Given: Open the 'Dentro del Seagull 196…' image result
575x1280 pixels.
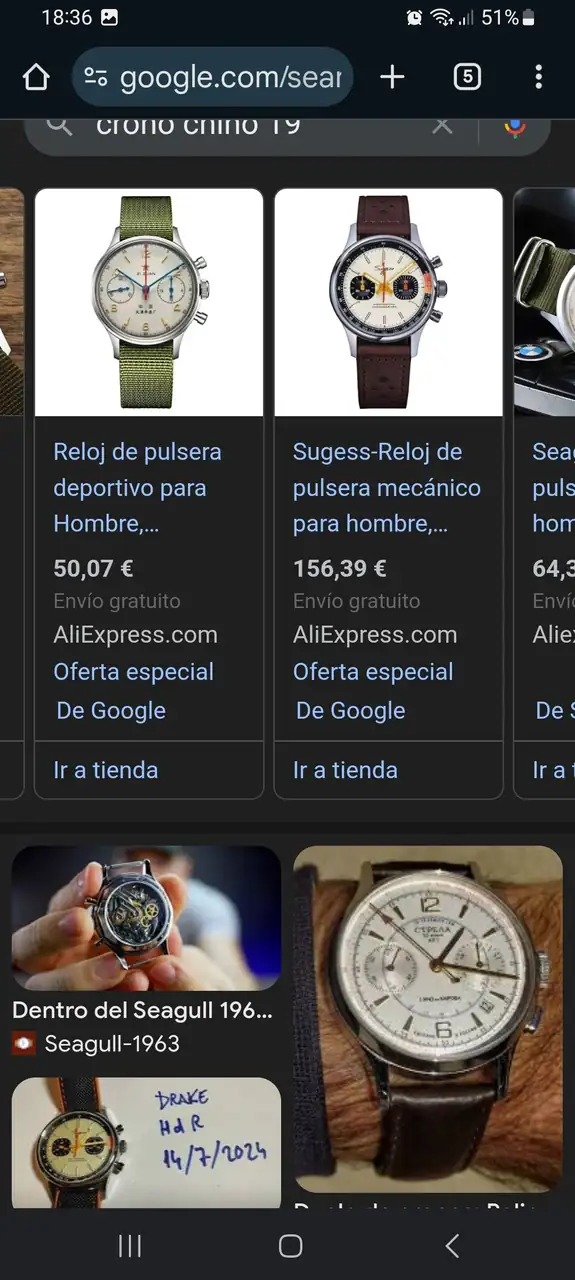Looking at the screenshot, I should pyautogui.click(x=146, y=919).
